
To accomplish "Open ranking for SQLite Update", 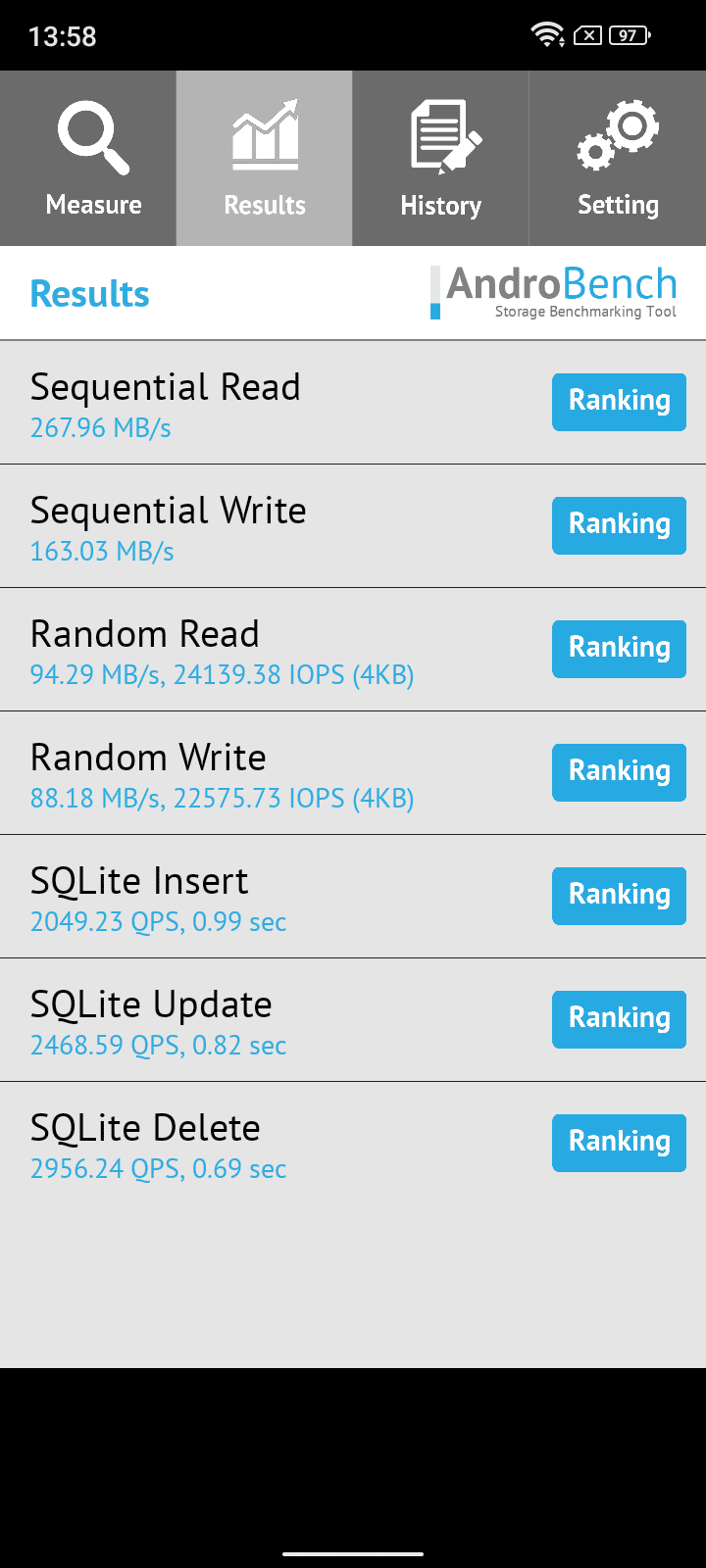I will [619, 1019].
